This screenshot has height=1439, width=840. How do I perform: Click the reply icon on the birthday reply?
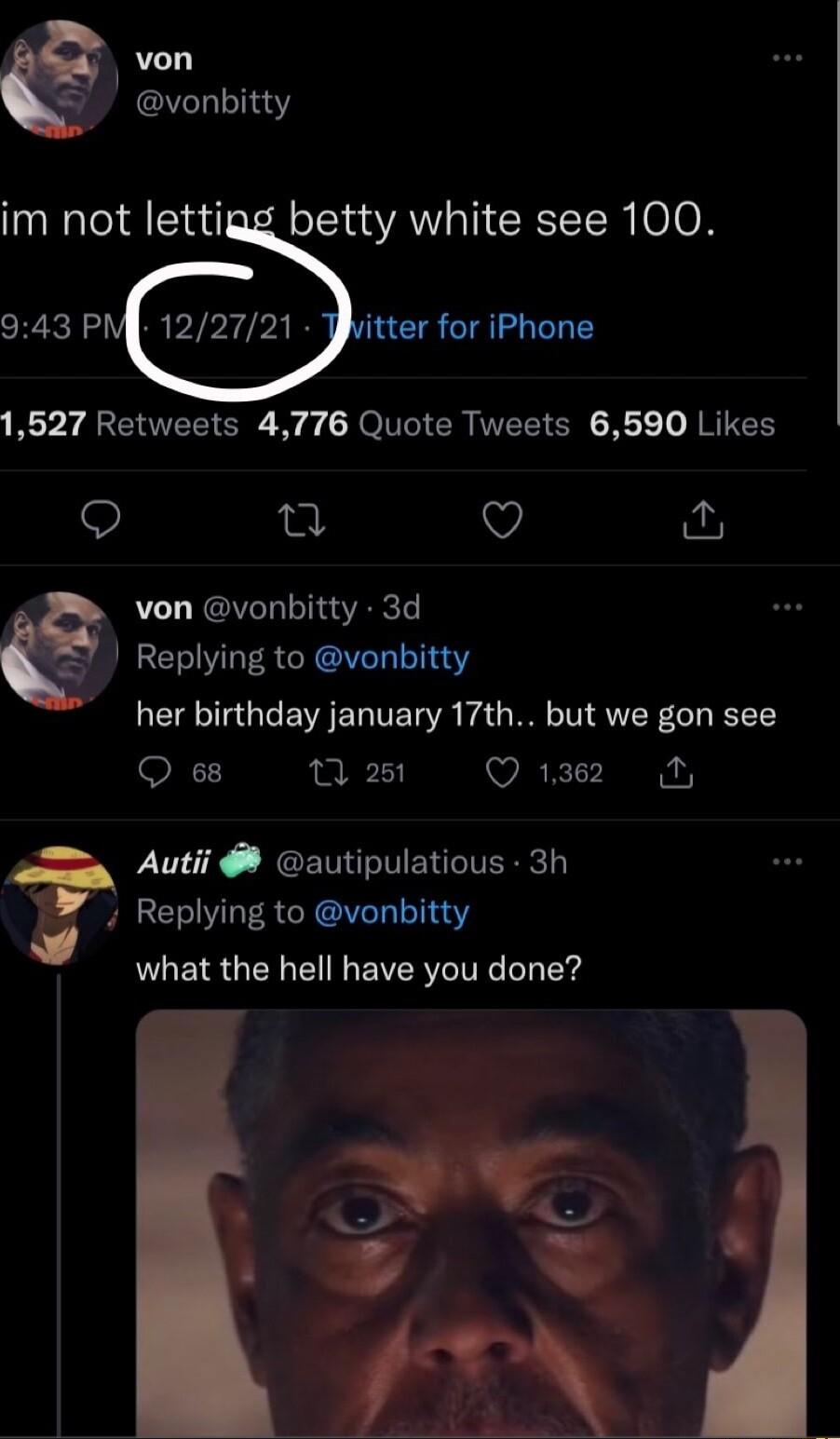156,772
